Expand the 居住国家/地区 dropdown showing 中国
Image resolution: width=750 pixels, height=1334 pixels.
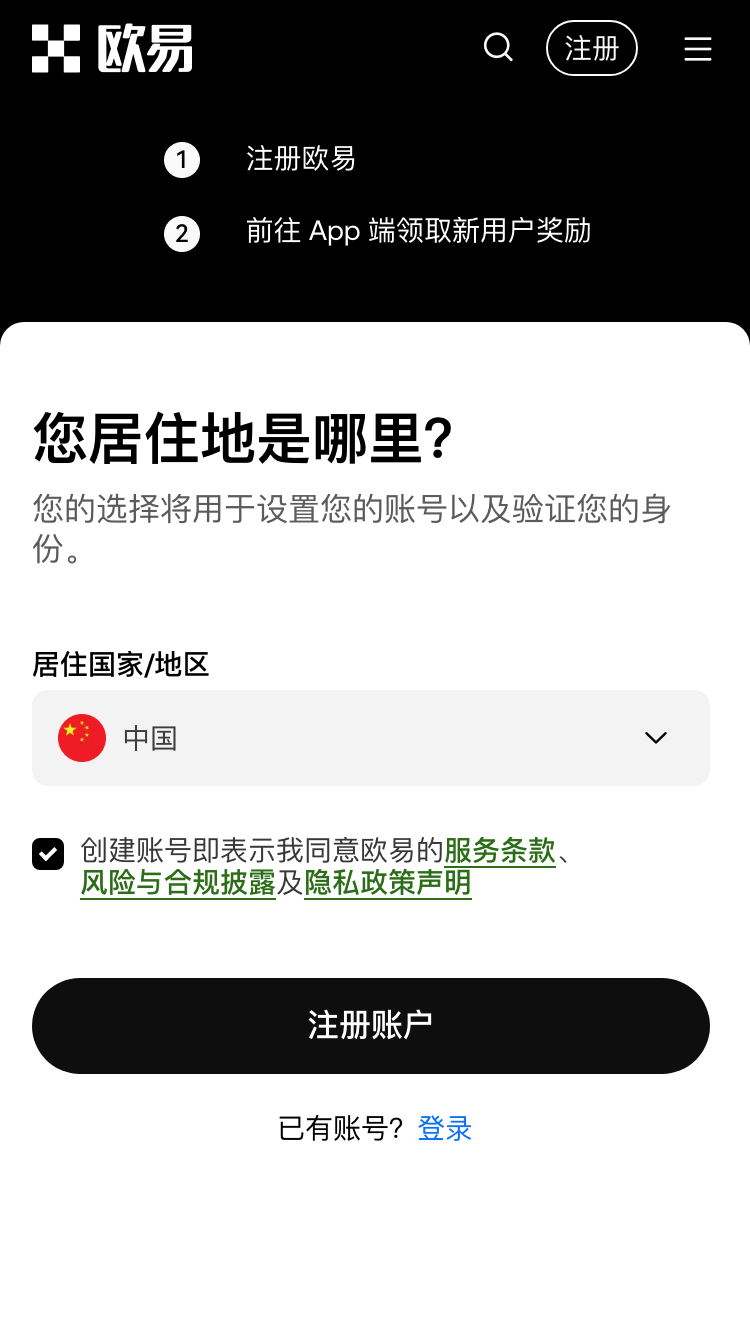(x=371, y=738)
